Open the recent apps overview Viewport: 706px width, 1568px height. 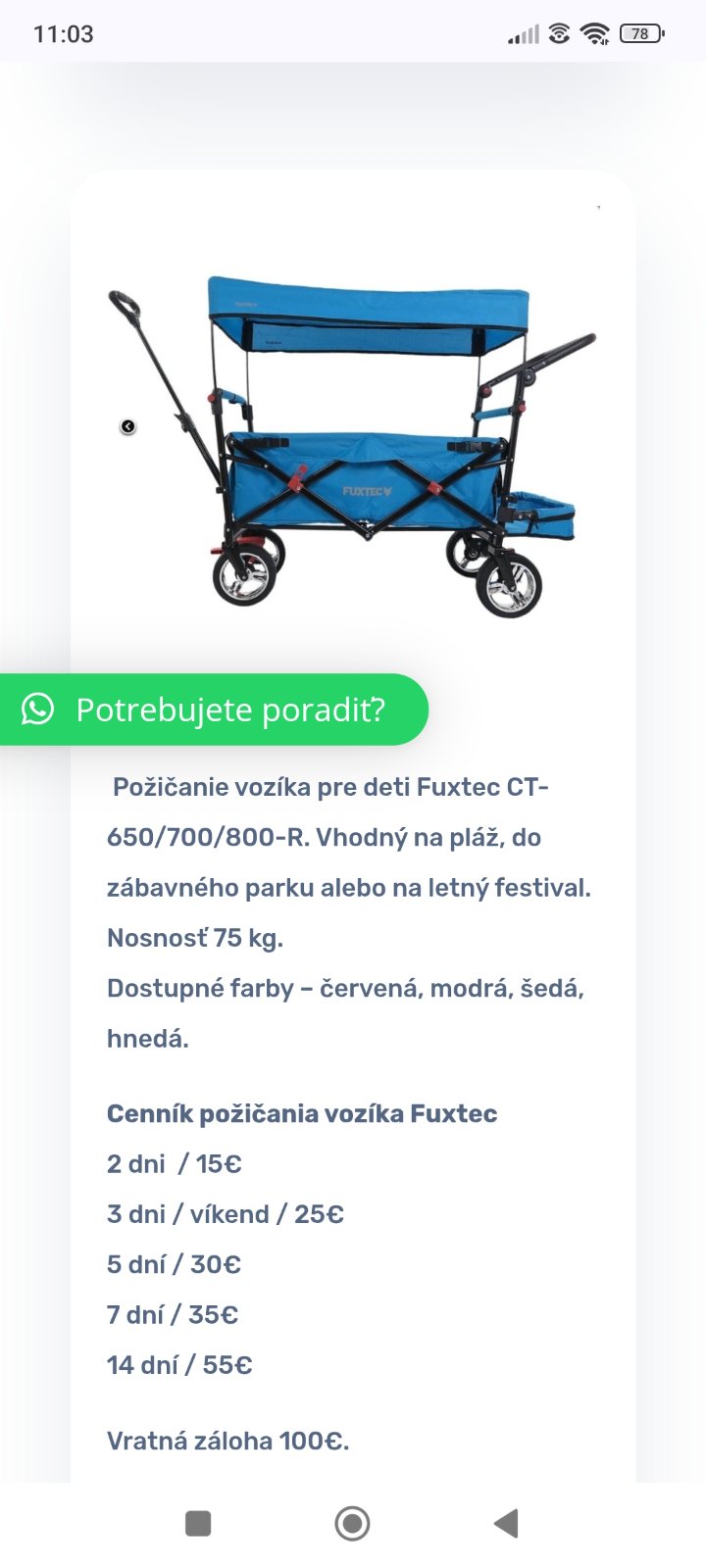point(198,1523)
